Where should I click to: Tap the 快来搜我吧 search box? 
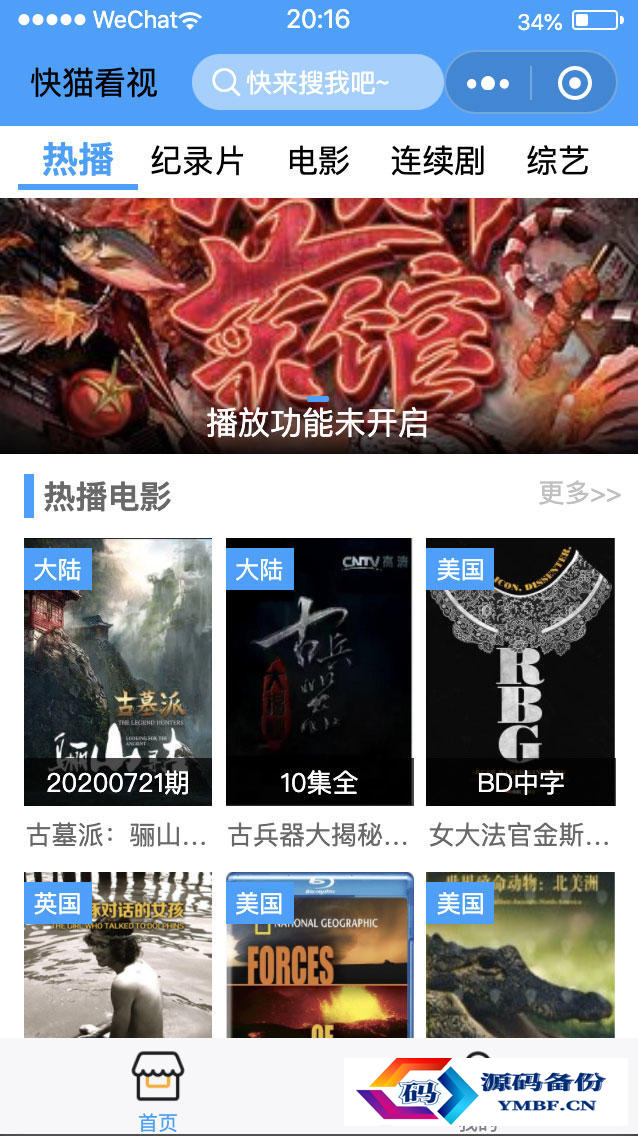point(317,82)
